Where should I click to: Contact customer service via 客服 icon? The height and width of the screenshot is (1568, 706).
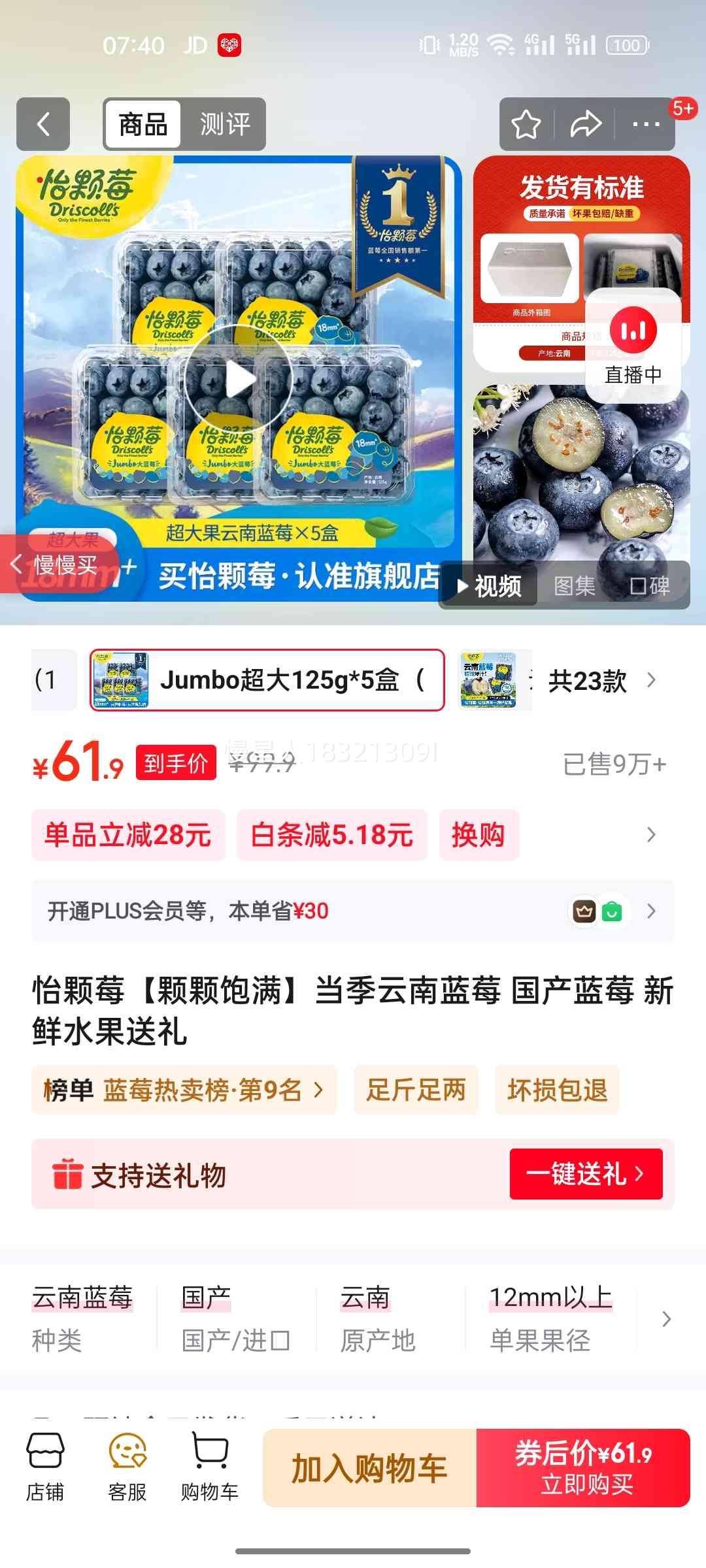tap(128, 1467)
